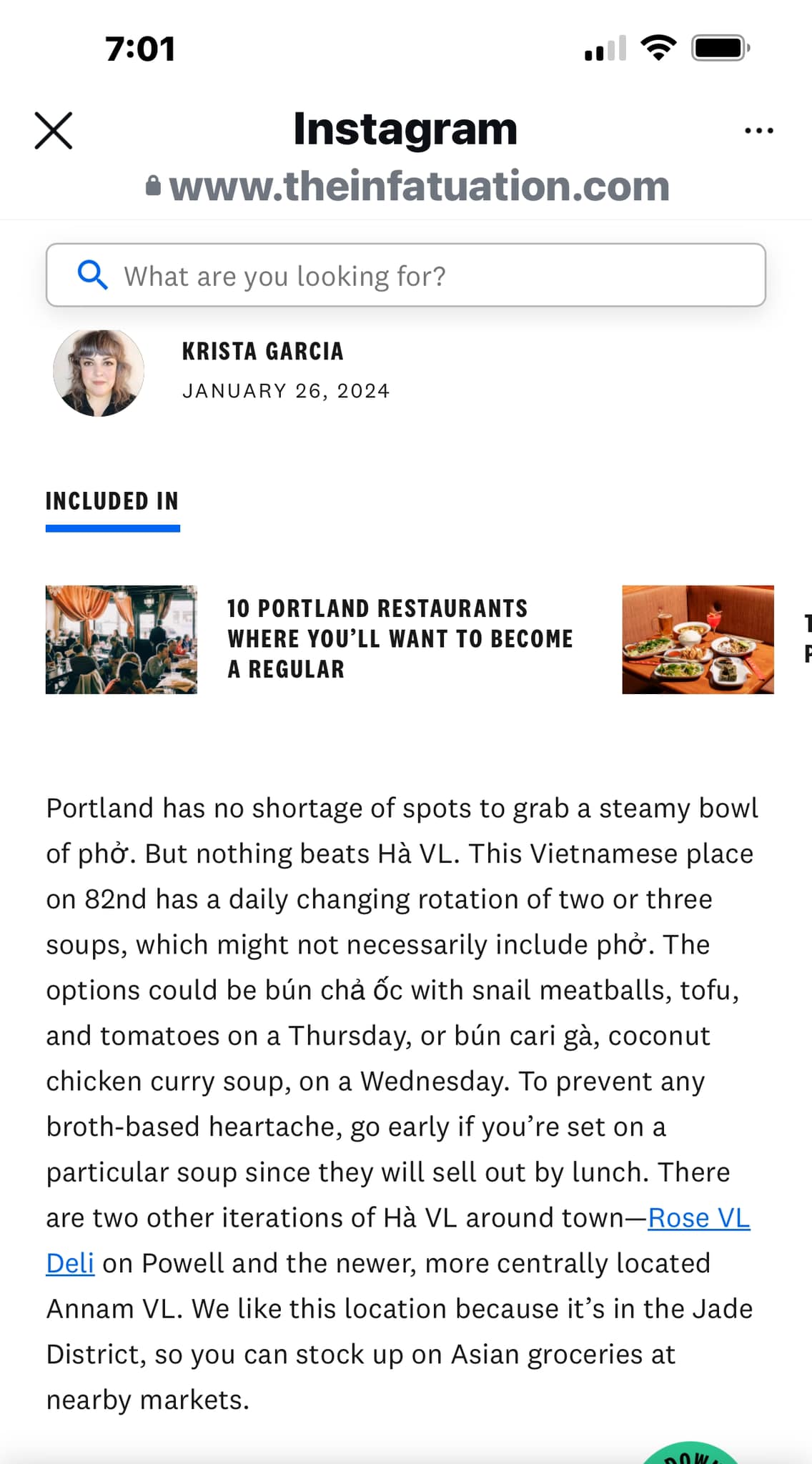This screenshot has width=812, height=1464.
Task: Open '10 Portland Restaurants' guide card
Action: (399, 638)
